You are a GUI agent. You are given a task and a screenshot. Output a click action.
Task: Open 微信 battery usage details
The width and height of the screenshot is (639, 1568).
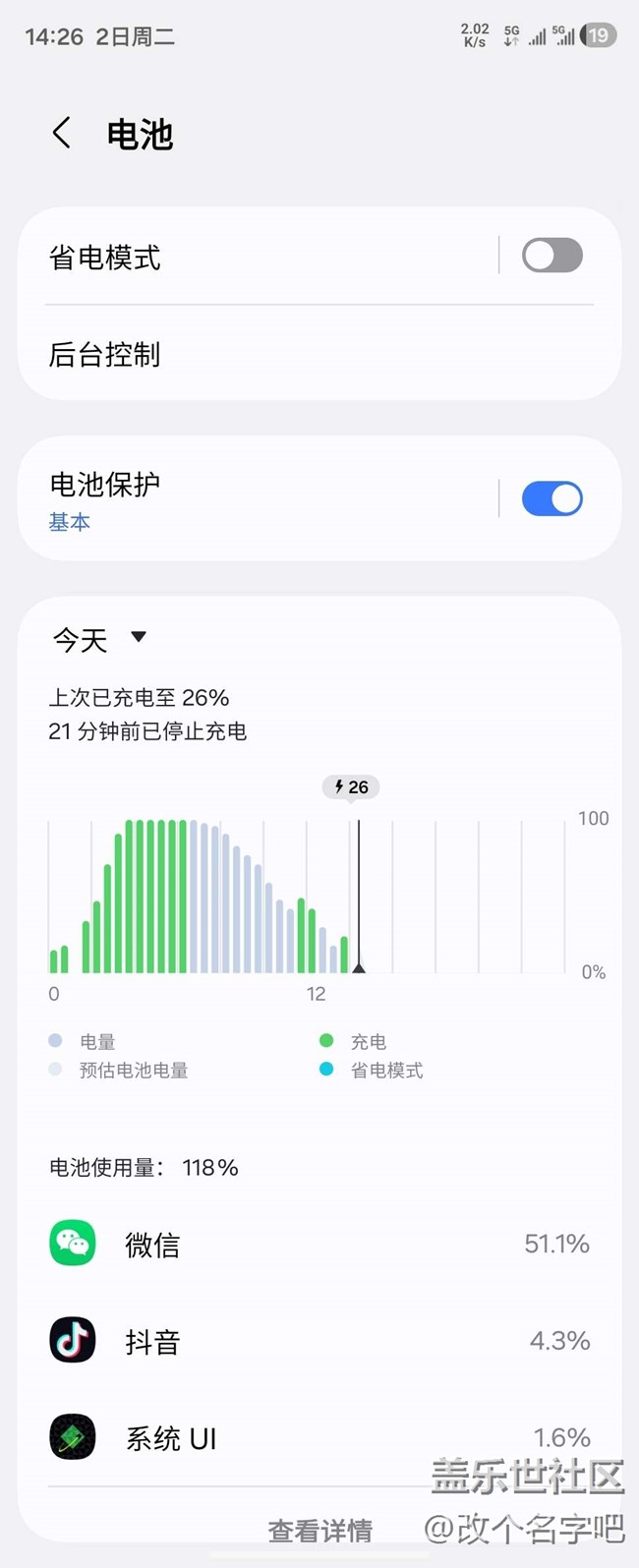click(x=319, y=1245)
